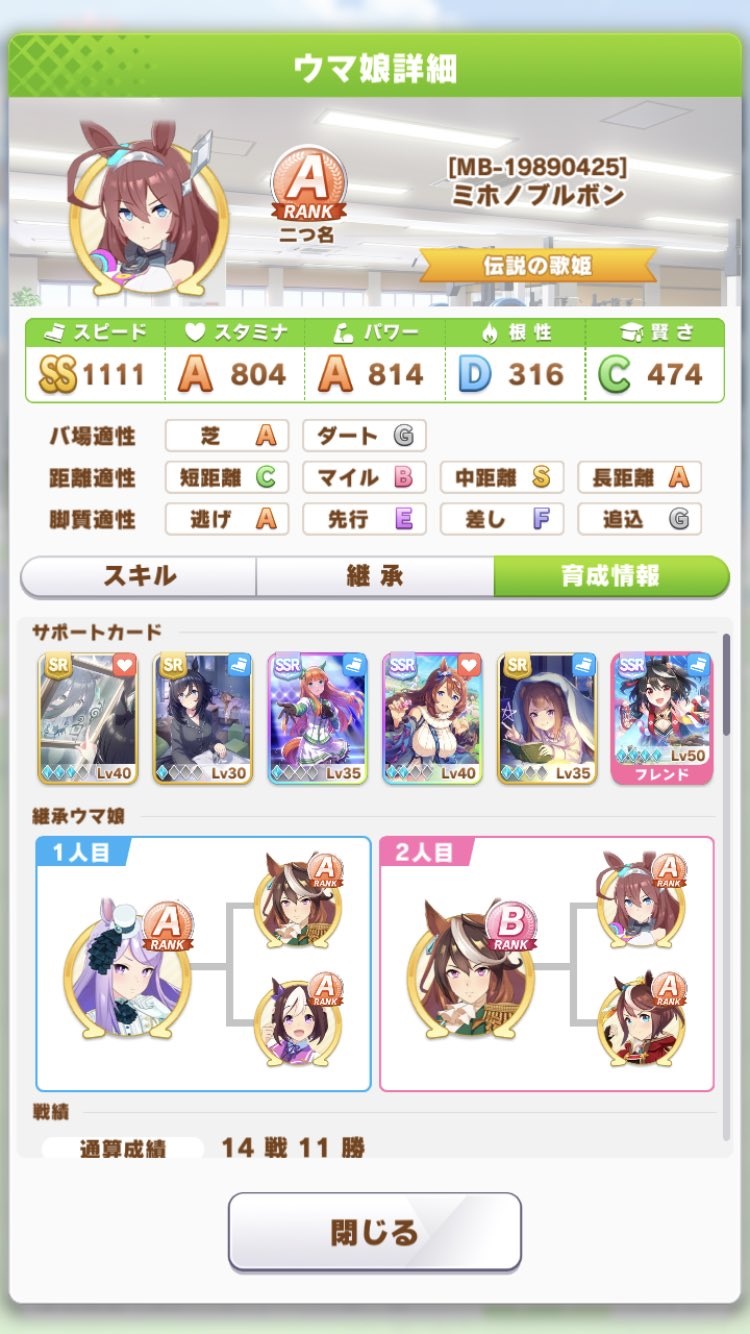View the SSR Lv35 support card
Screen dimensions: 750x1334
pyautogui.click(x=318, y=718)
